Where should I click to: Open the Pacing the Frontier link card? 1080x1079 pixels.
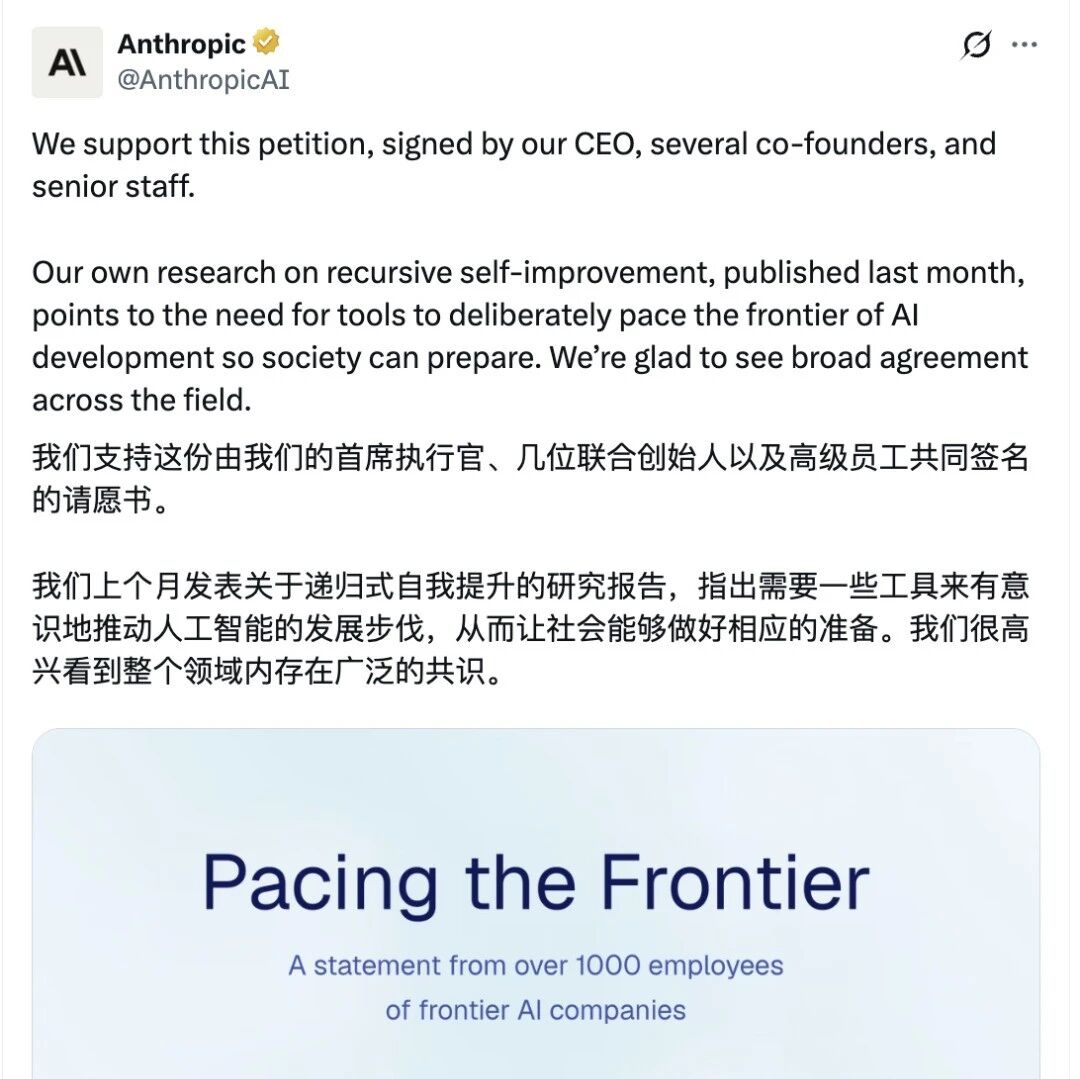(536, 903)
